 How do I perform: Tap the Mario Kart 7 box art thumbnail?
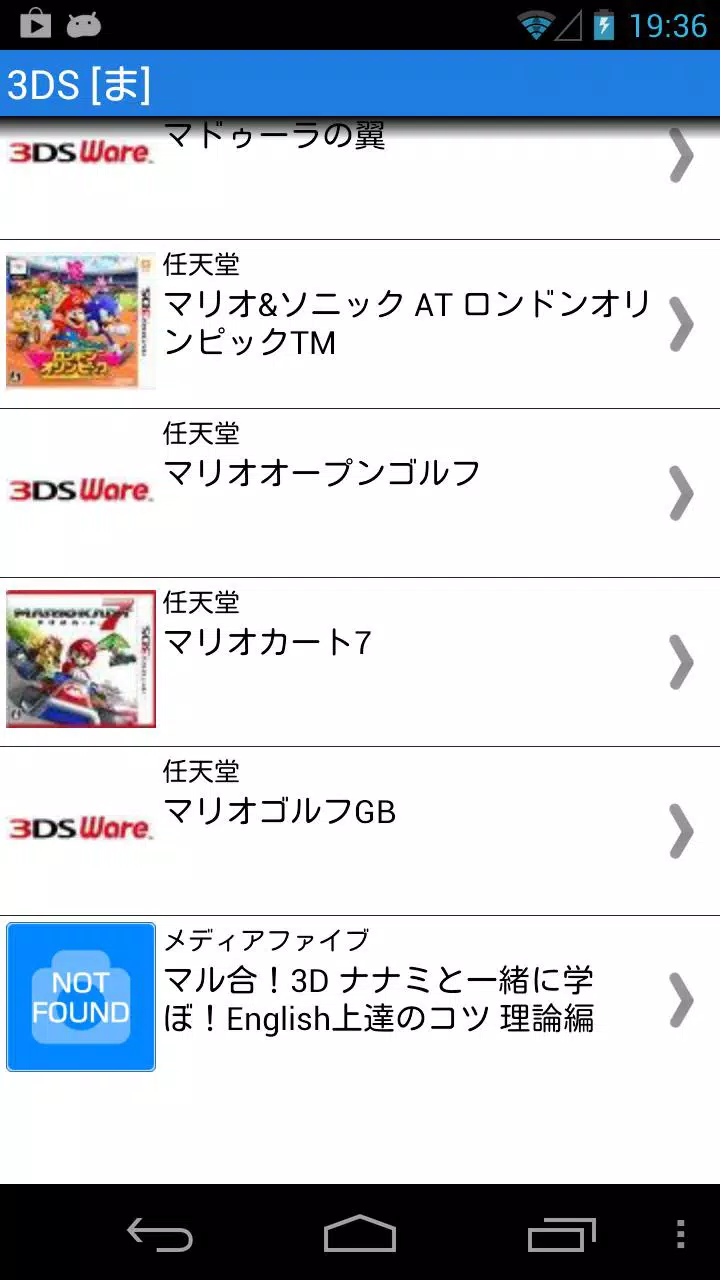80,658
